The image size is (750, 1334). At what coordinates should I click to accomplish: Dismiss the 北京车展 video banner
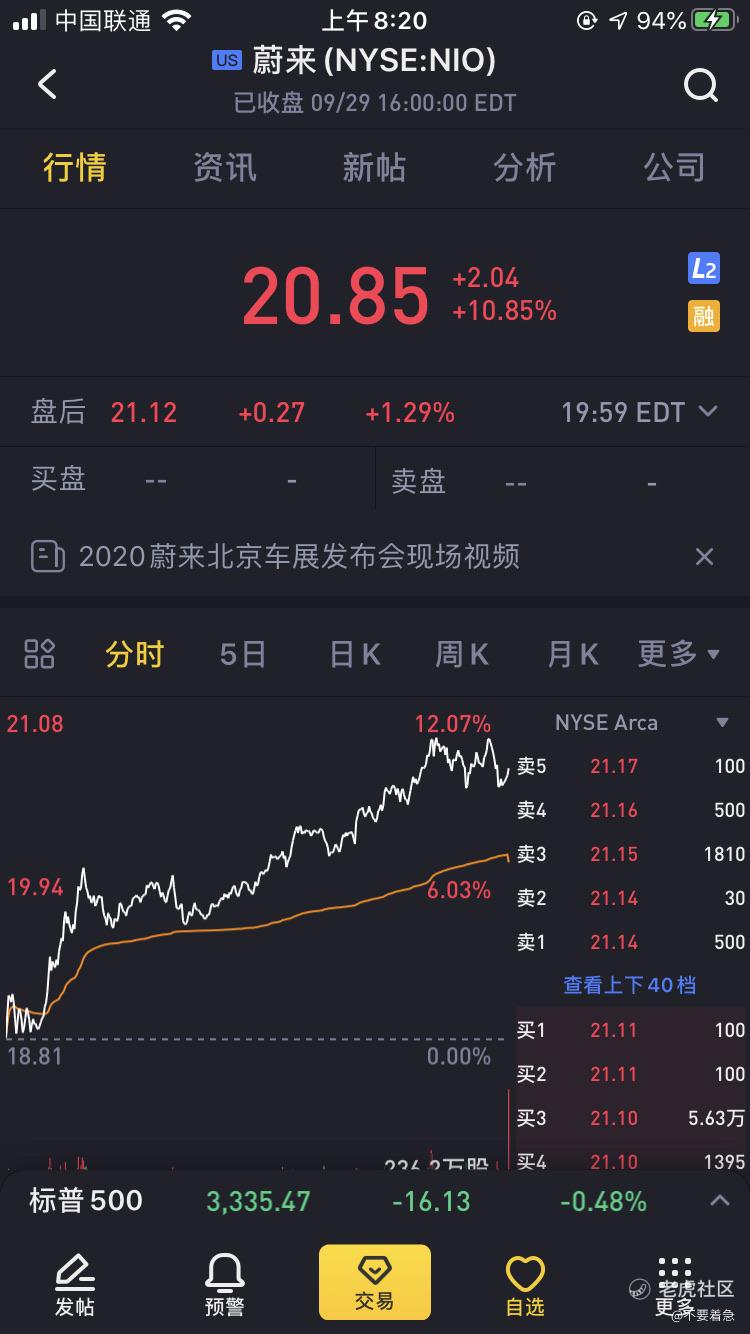pyautogui.click(x=705, y=557)
